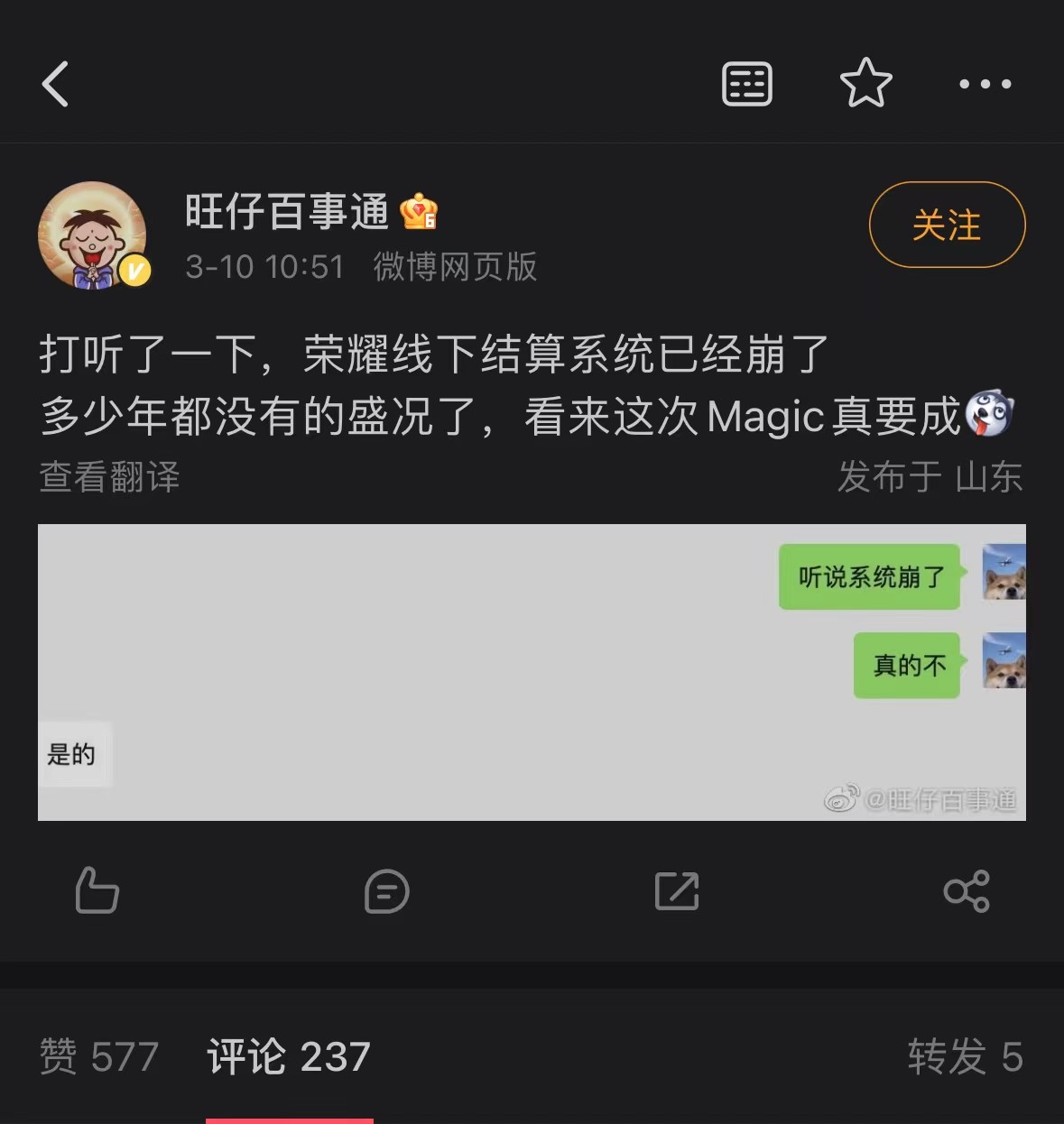Favorite this post with the star icon
The width and height of the screenshot is (1064, 1124).
coord(865,83)
